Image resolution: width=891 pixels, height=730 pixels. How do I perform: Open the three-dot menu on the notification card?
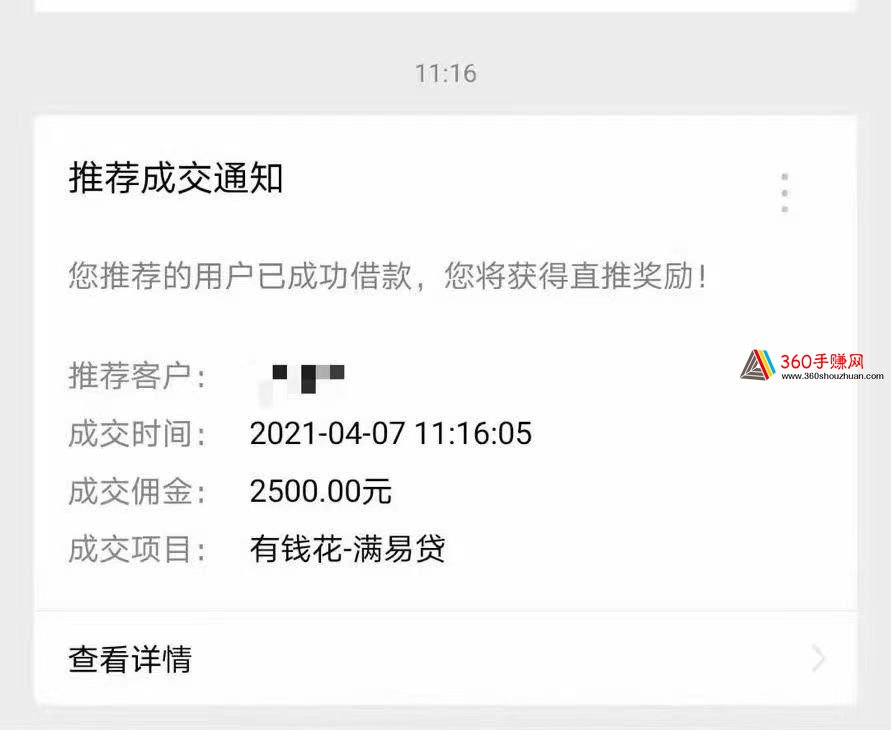785,192
